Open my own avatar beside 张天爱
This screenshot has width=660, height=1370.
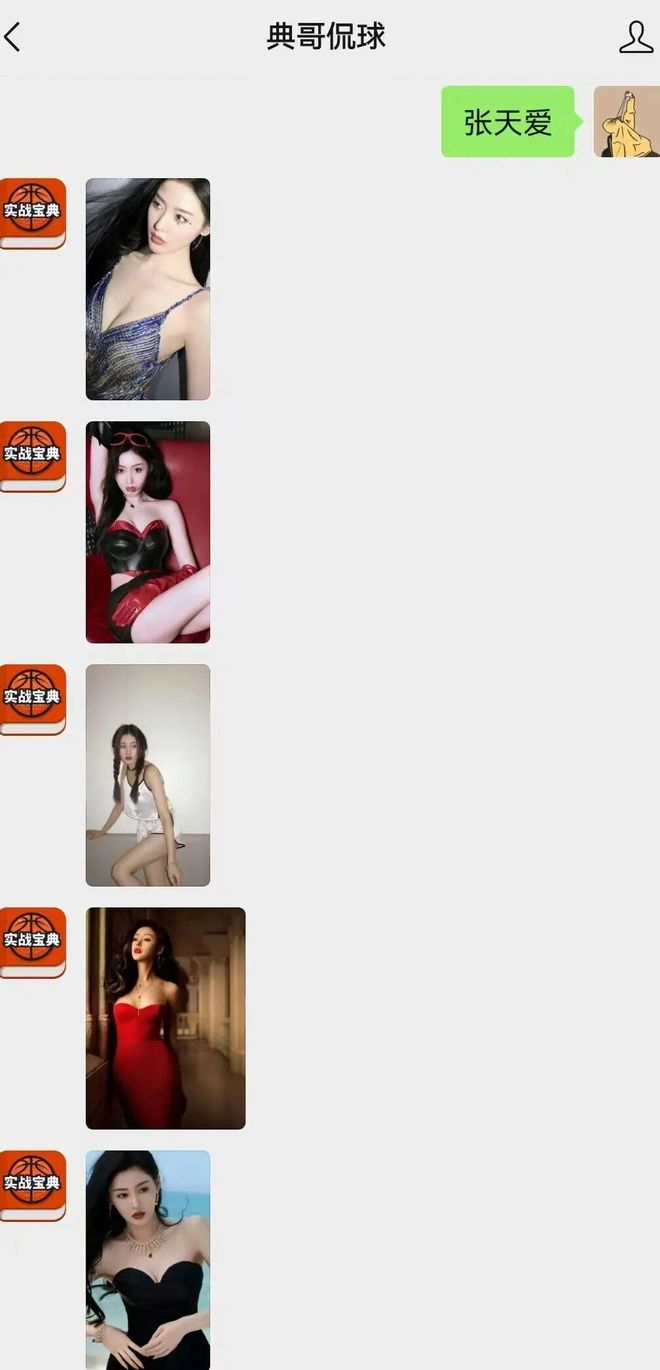pyautogui.click(x=627, y=122)
